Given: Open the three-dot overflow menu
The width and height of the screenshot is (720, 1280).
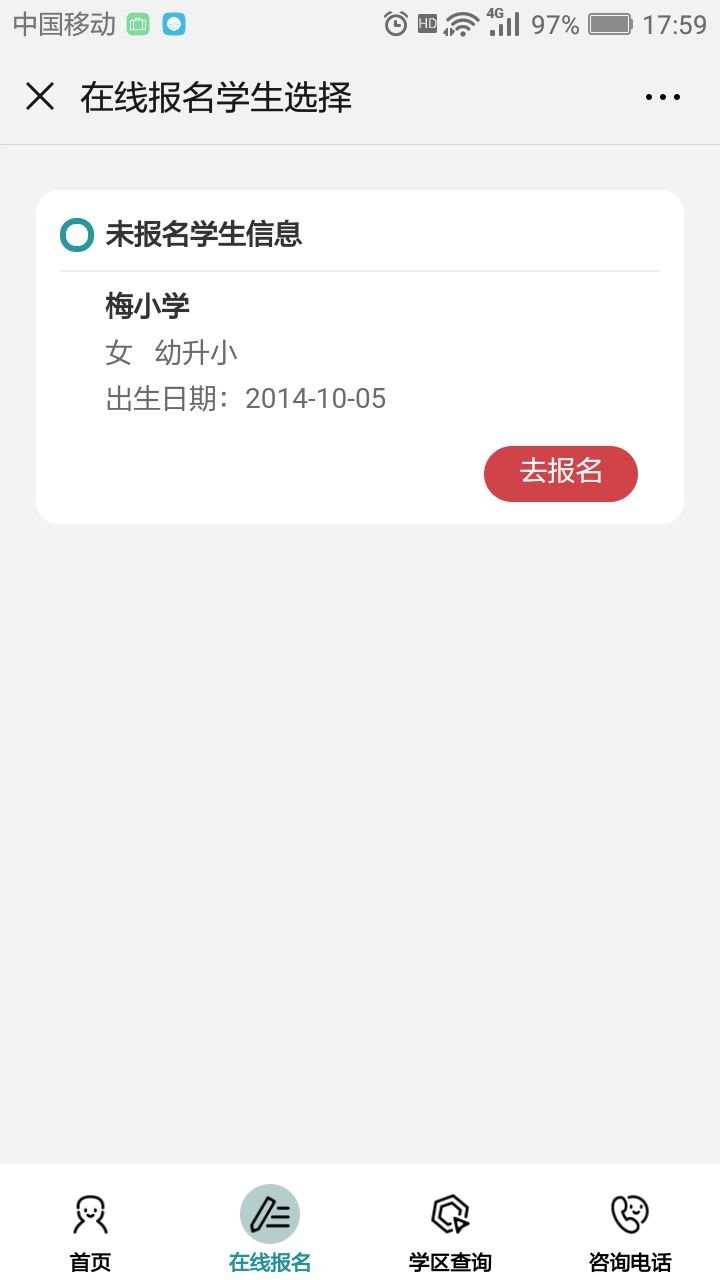Looking at the screenshot, I should click(662, 97).
